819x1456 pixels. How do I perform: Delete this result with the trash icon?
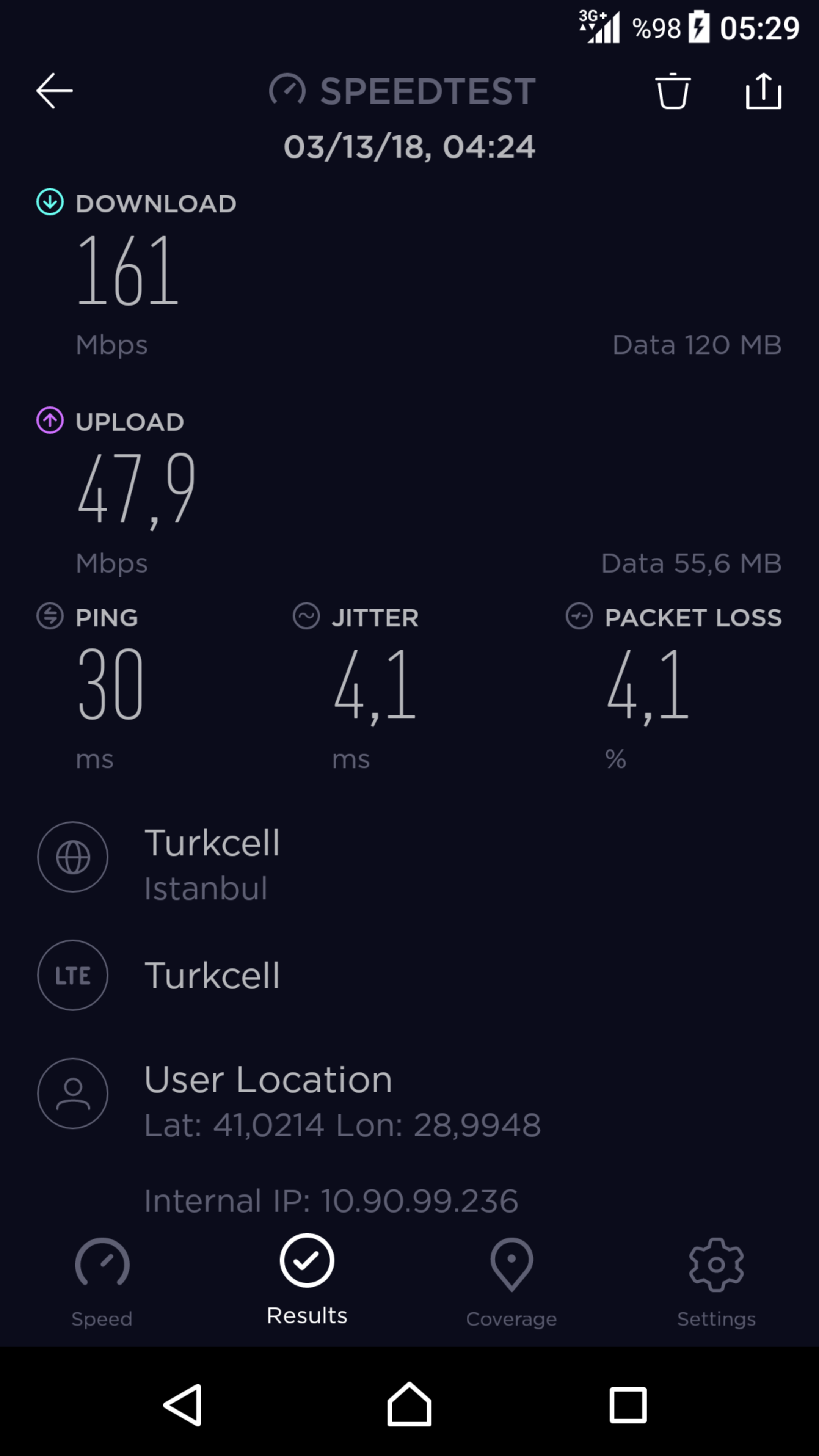(x=673, y=91)
